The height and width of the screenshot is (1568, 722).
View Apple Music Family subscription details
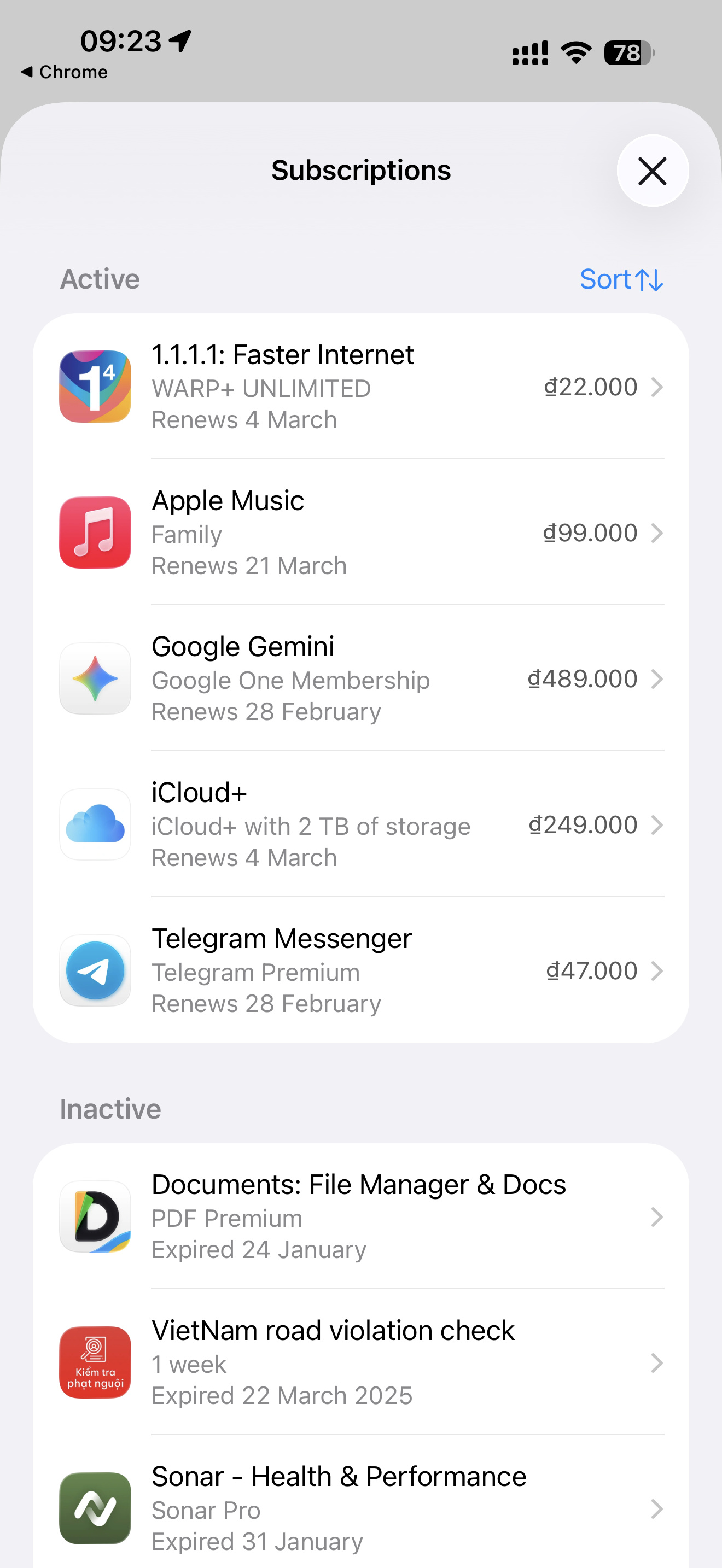tap(360, 533)
